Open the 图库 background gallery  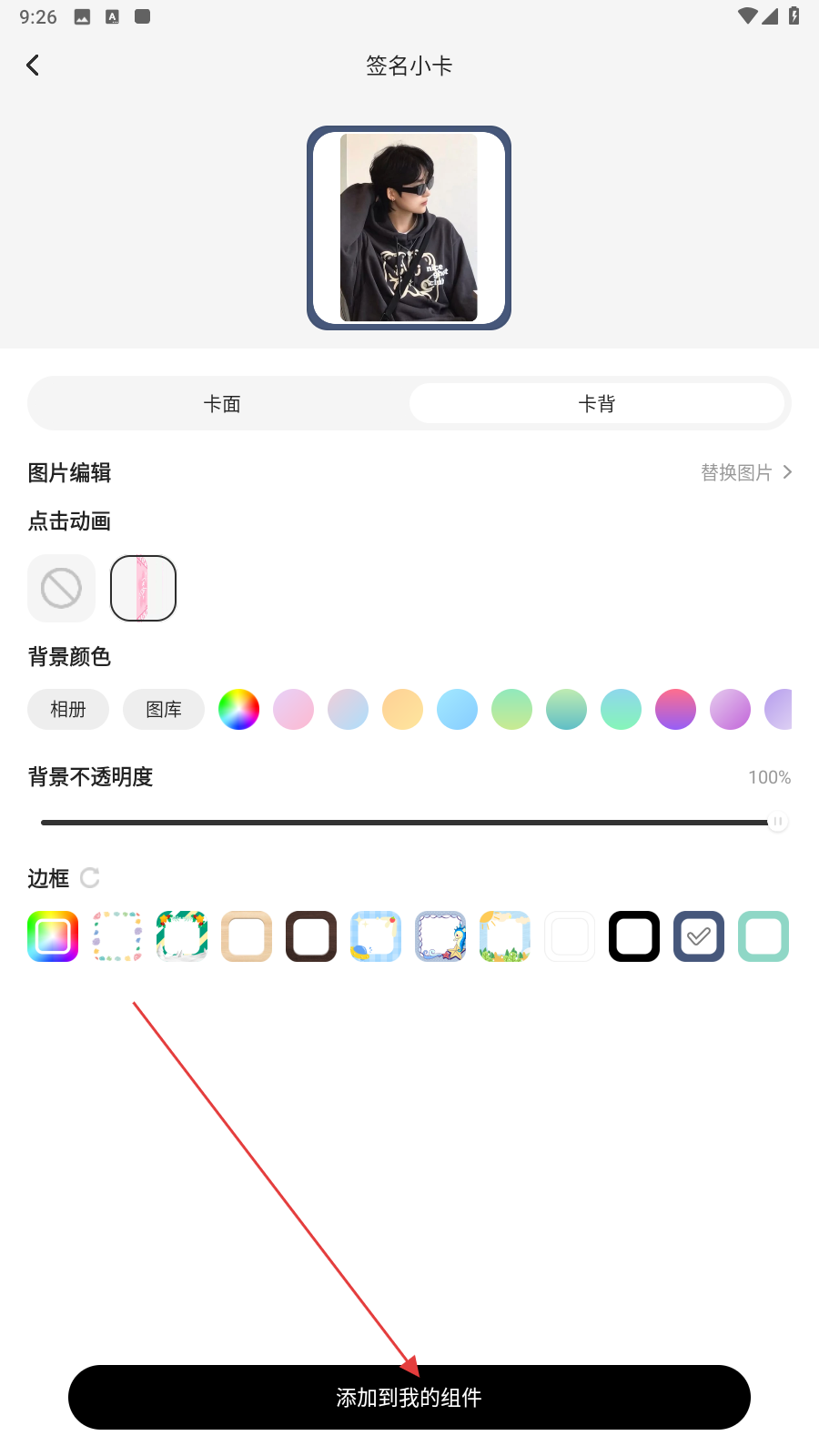click(164, 709)
